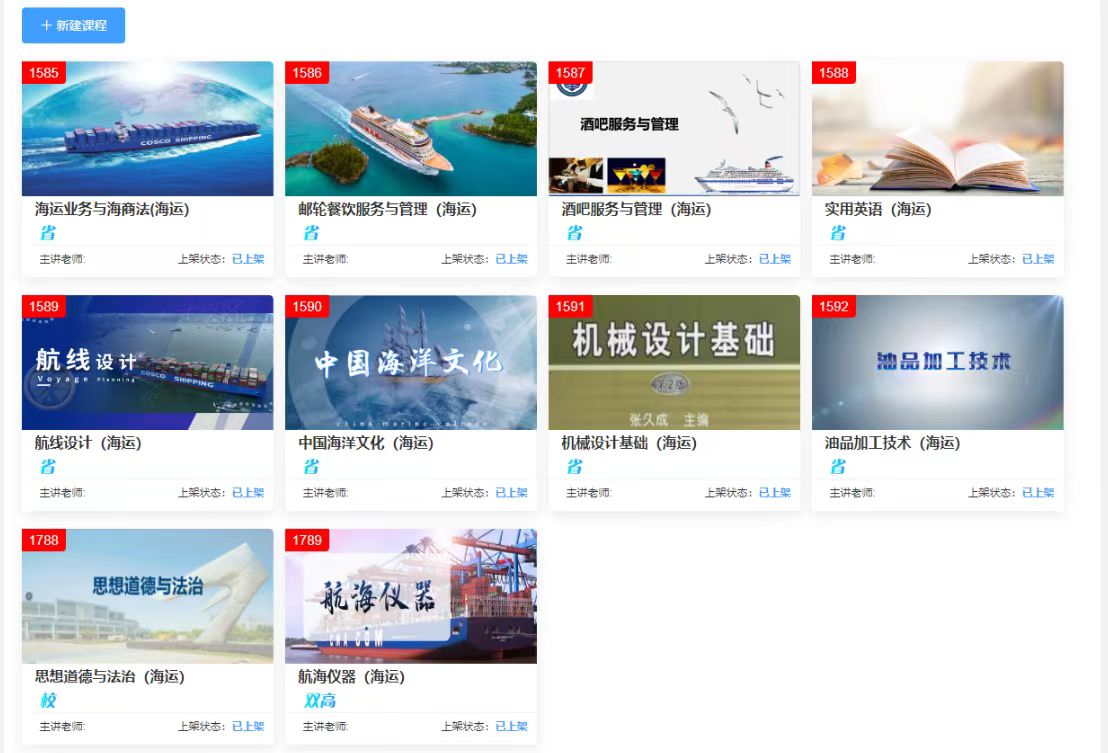Screen dimensions: 1108x753
Task: Select the 机械设计基础 course card
Action: pos(673,363)
